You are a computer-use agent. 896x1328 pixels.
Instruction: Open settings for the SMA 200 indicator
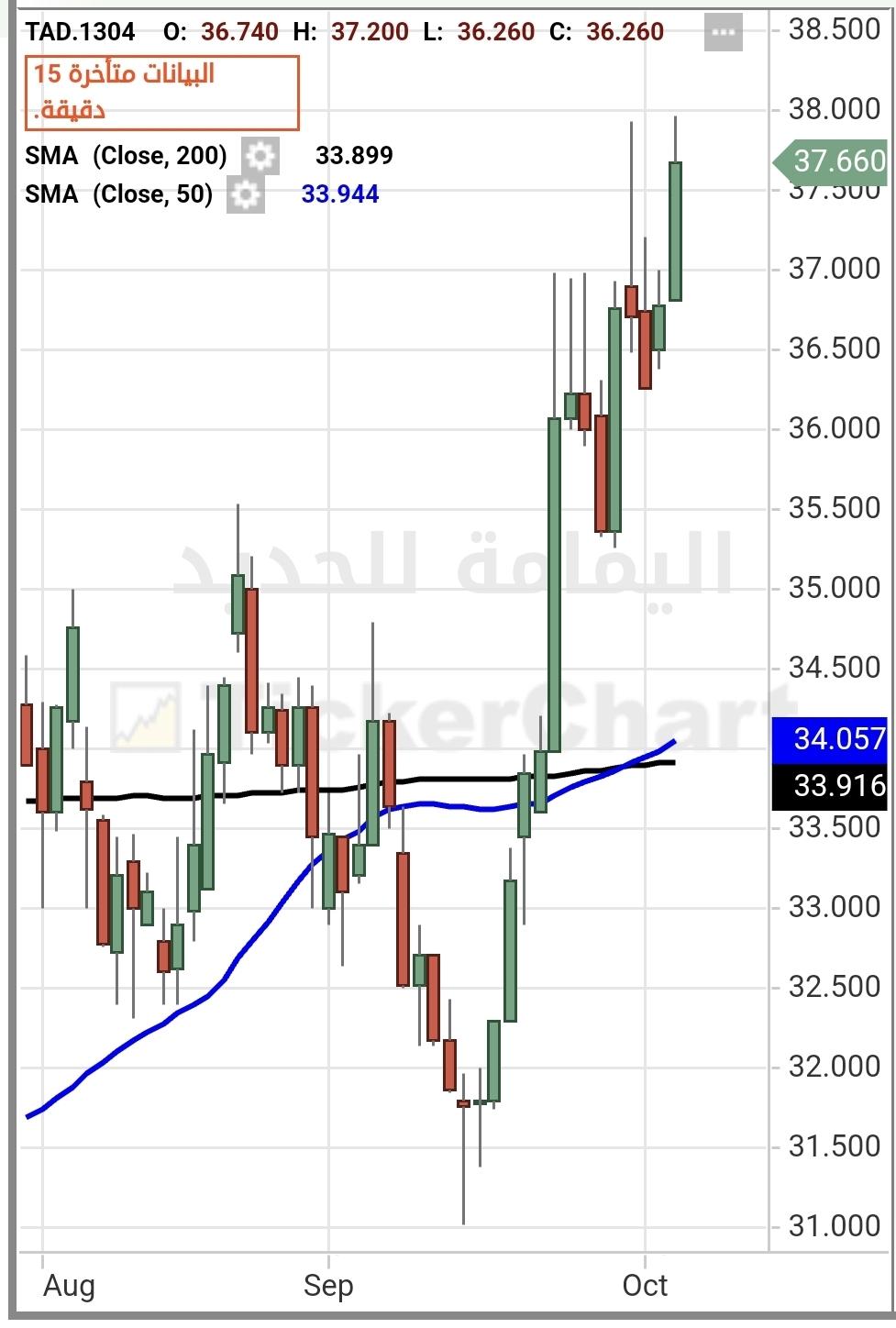(x=260, y=156)
